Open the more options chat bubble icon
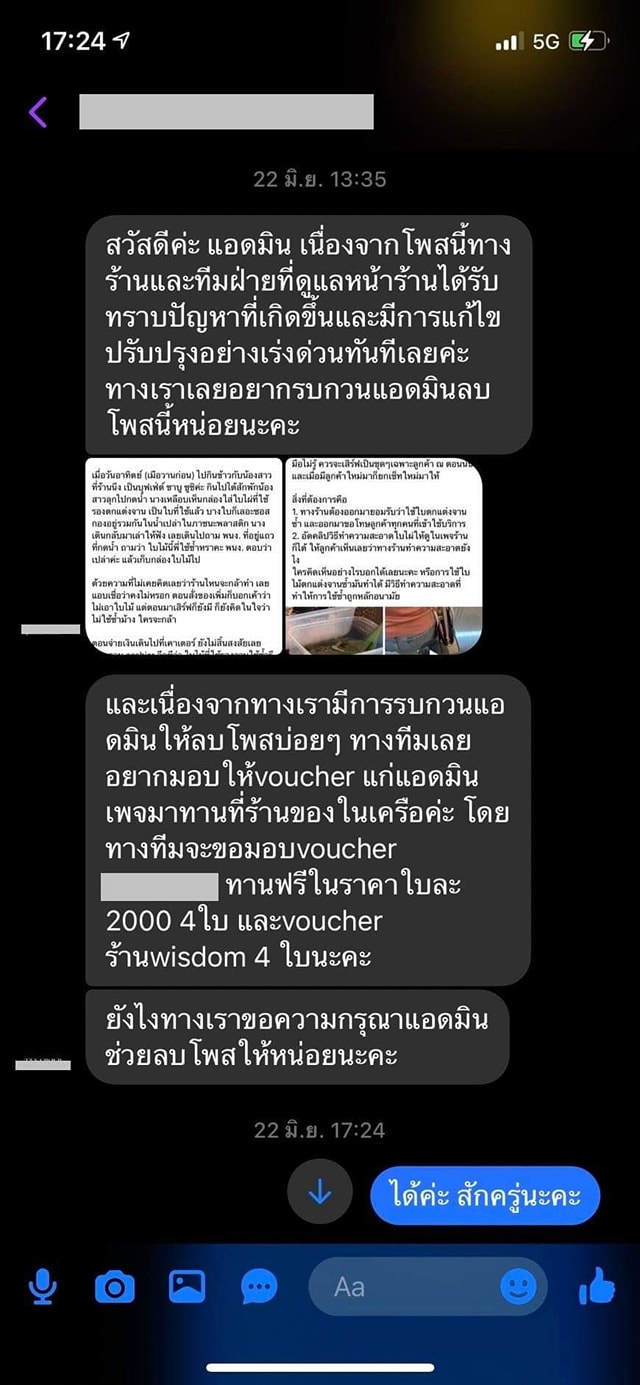 (x=259, y=1286)
